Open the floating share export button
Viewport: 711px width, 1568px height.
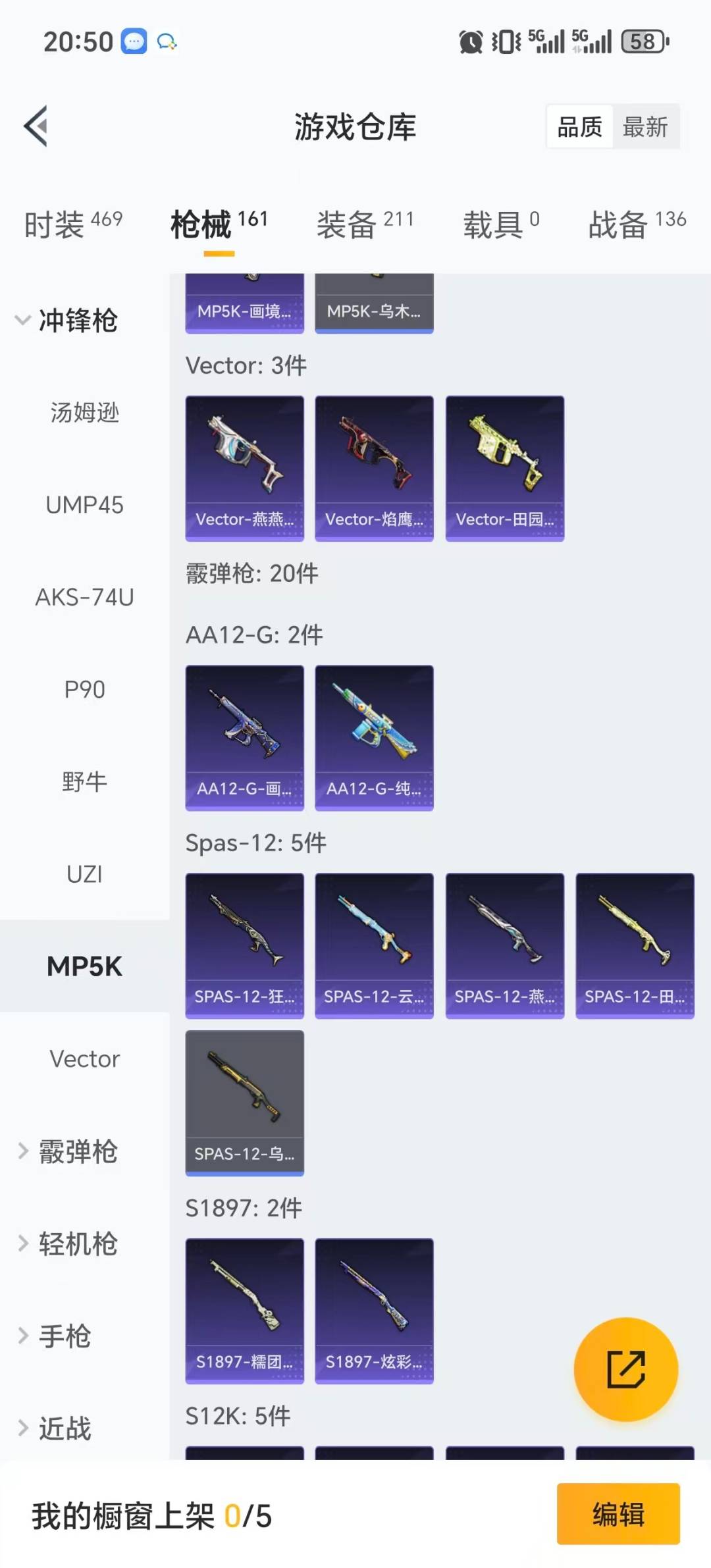(x=627, y=1369)
